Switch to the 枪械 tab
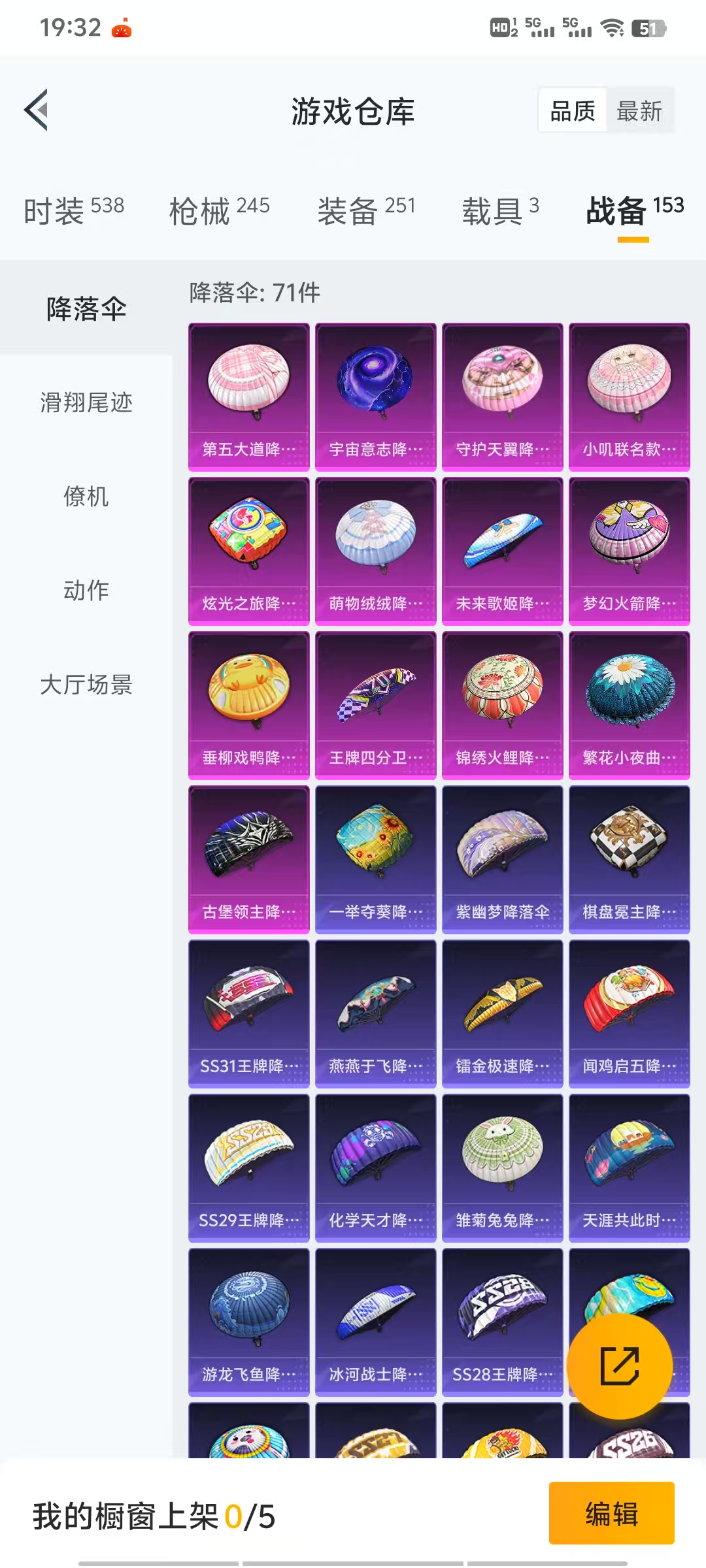 [x=219, y=210]
